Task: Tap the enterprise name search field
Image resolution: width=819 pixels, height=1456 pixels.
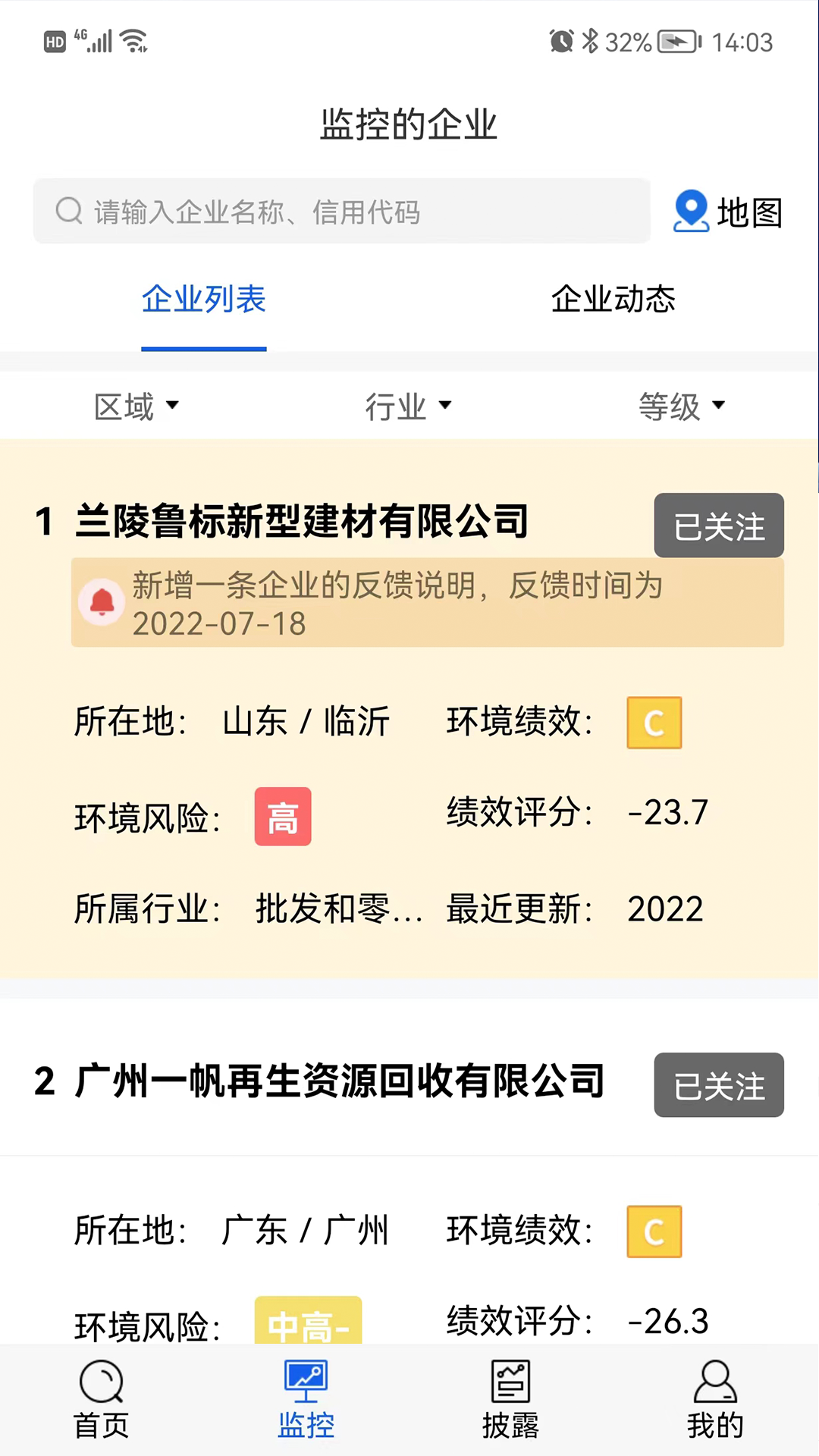Action: point(341,212)
